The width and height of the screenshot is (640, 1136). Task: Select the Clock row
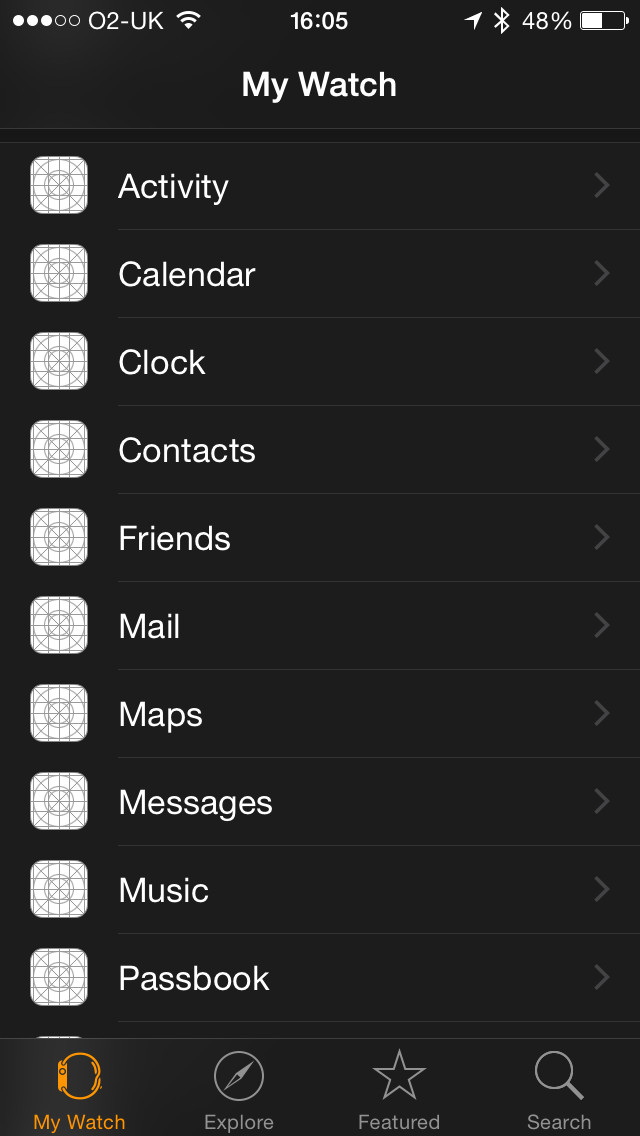pyautogui.click(x=320, y=362)
